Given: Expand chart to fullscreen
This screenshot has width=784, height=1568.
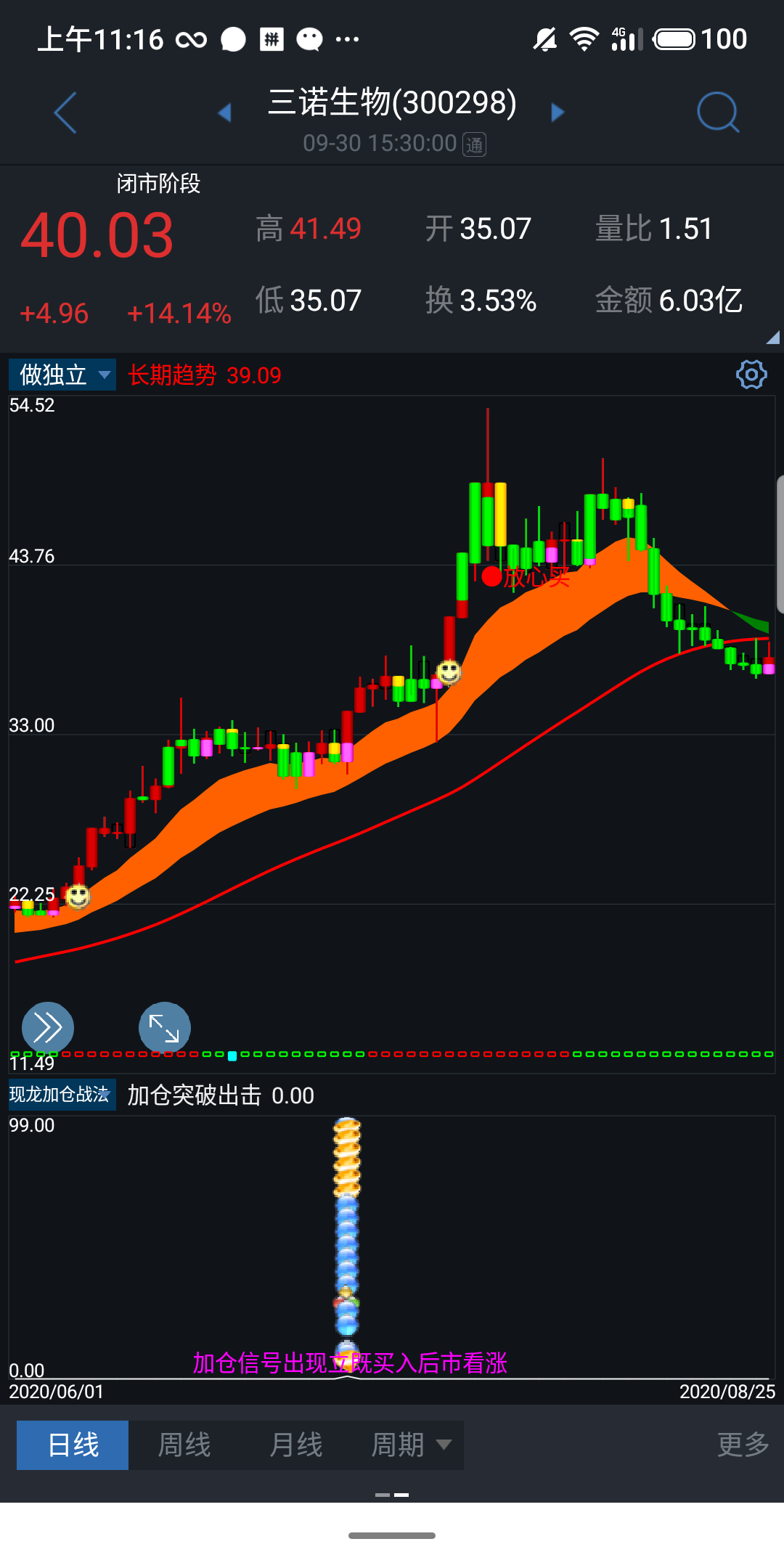Looking at the screenshot, I should coord(165,1028).
